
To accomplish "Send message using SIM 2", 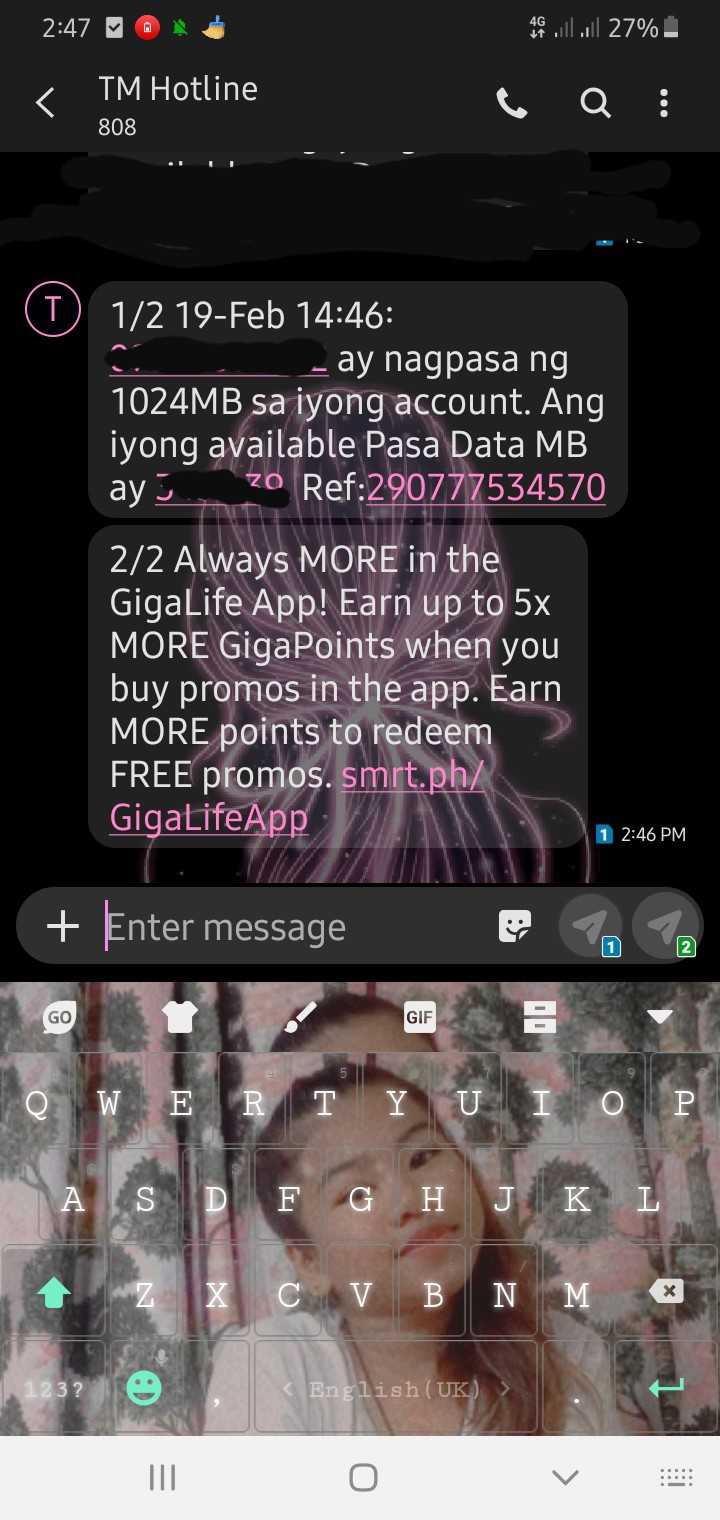I will coord(667,927).
